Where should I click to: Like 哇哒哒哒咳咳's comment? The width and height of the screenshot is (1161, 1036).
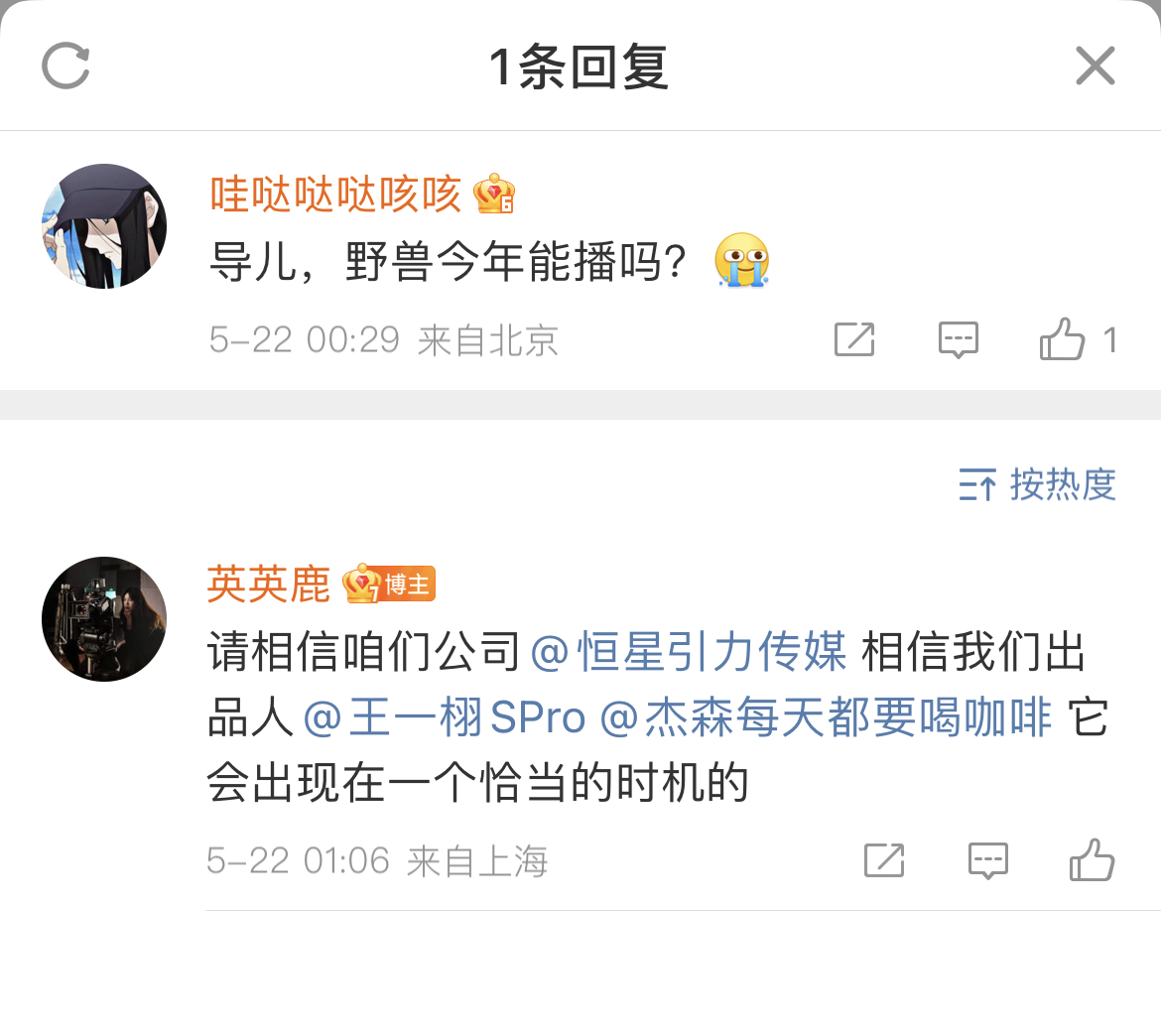(1063, 340)
